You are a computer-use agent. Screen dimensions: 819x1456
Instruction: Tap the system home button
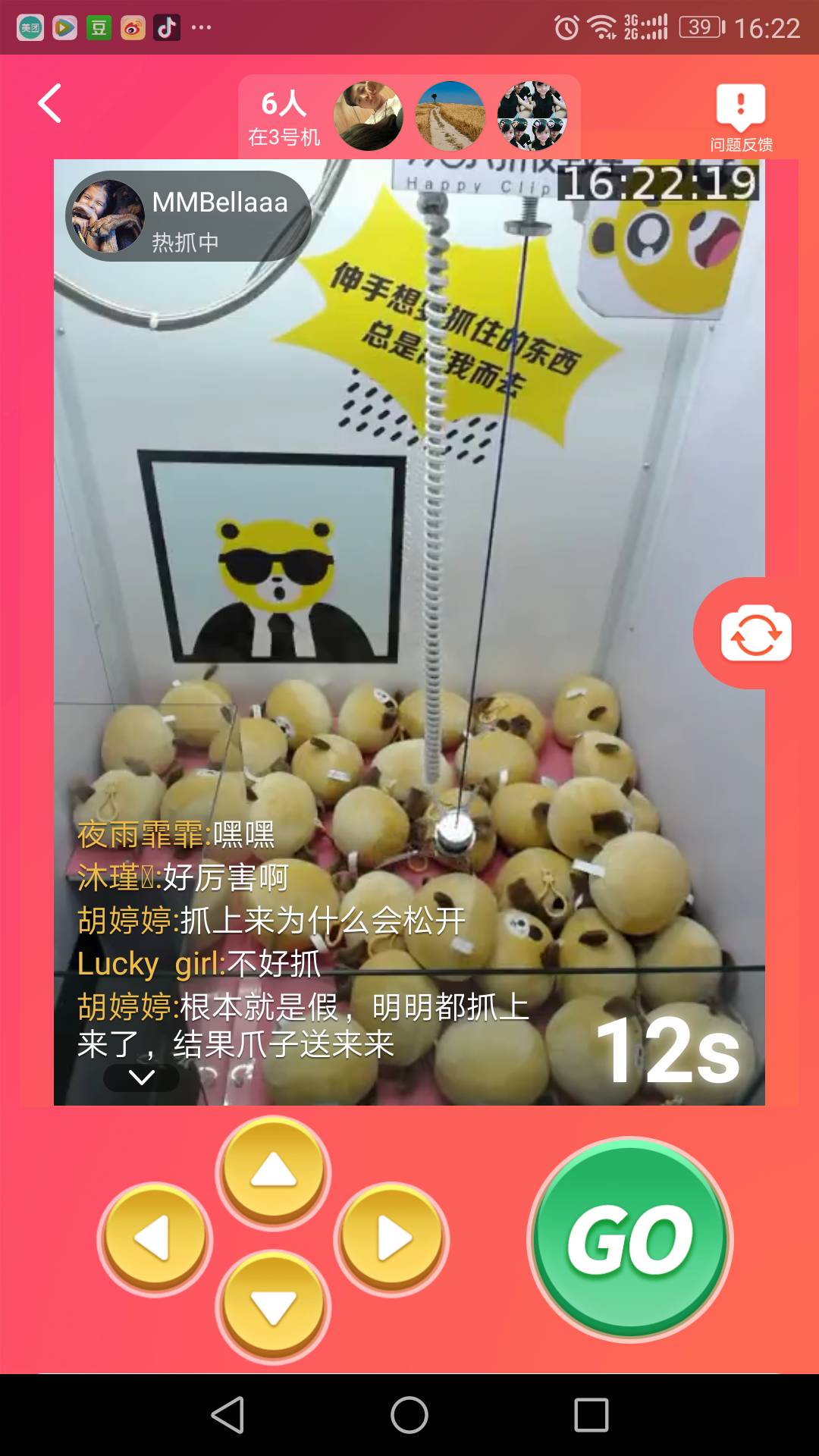pos(409,1415)
